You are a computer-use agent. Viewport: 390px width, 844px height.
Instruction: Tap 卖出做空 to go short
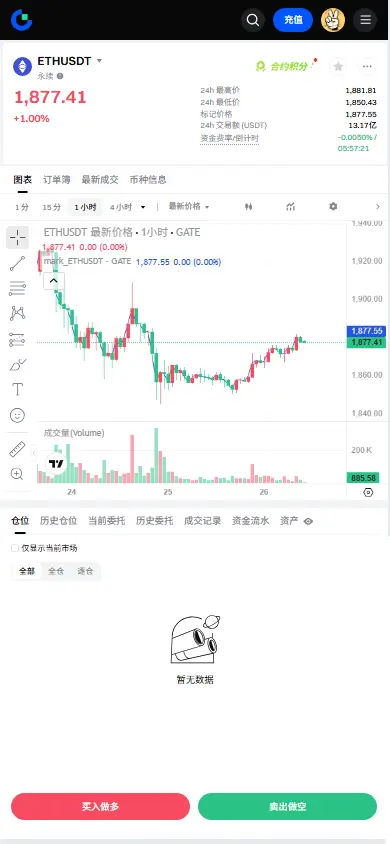287,806
